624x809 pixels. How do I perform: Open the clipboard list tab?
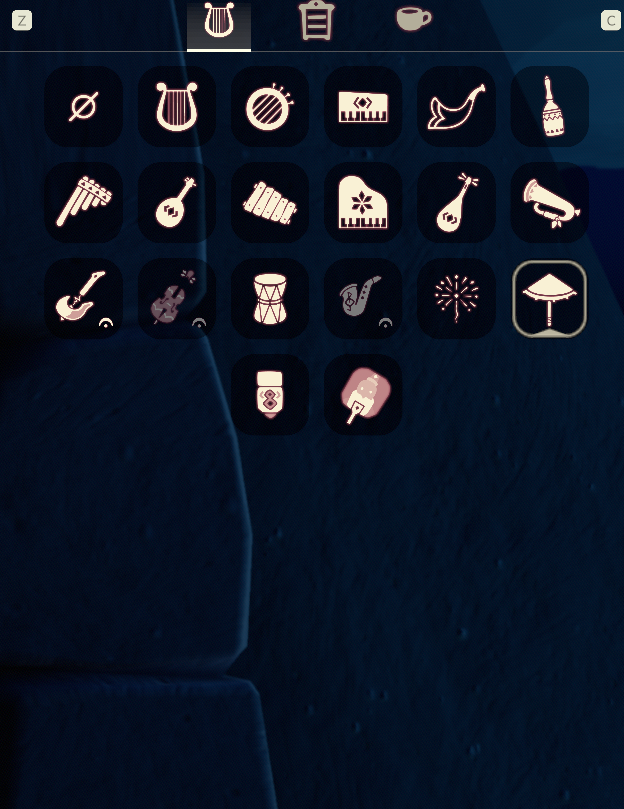pos(316,21)
